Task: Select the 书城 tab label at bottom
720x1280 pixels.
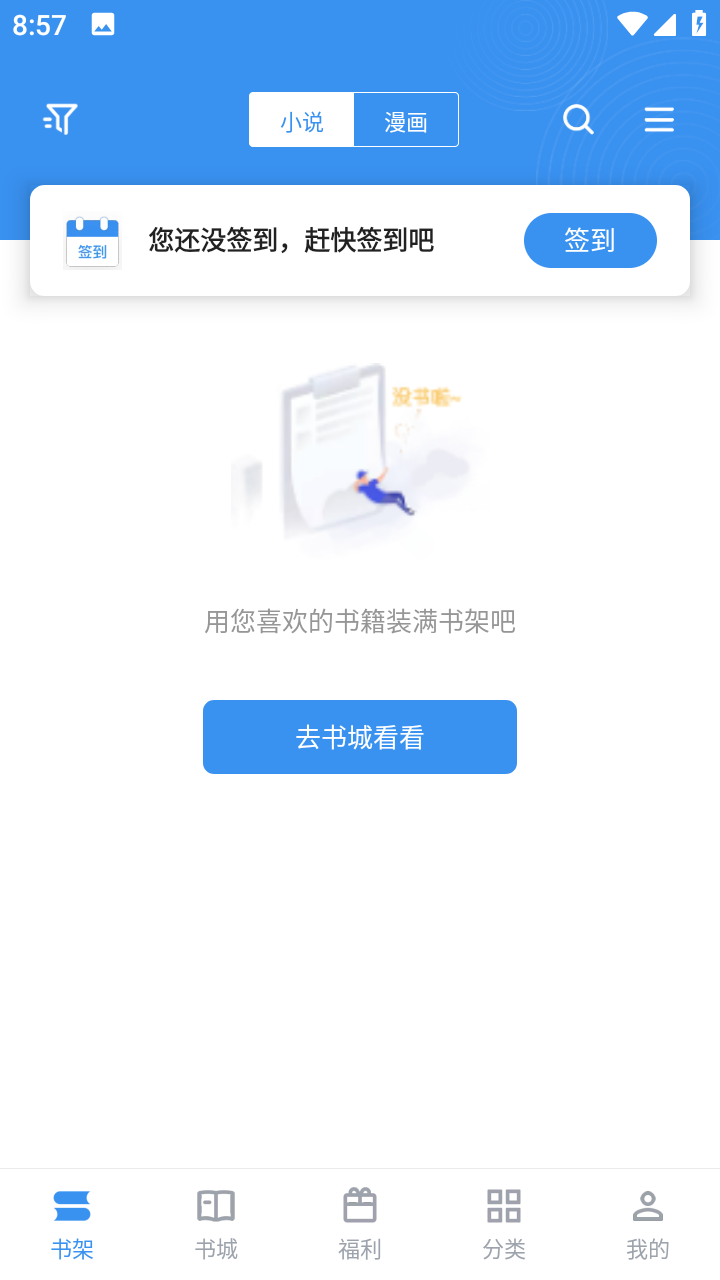Action: coord(216,1247)
